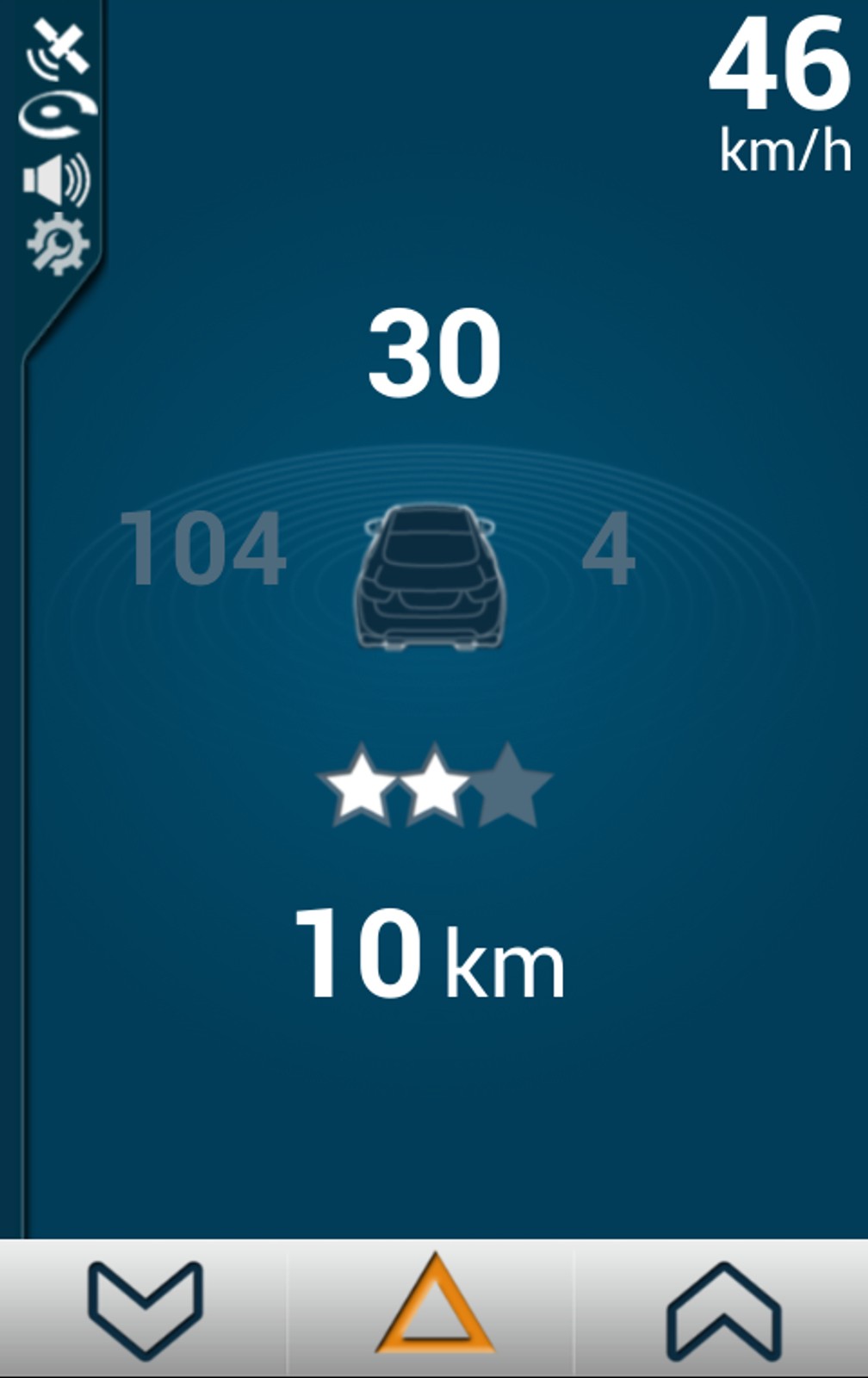This screenshot has height=1378, width=868.
Task: Tap the down chevron button
Action: point(145,1308)
